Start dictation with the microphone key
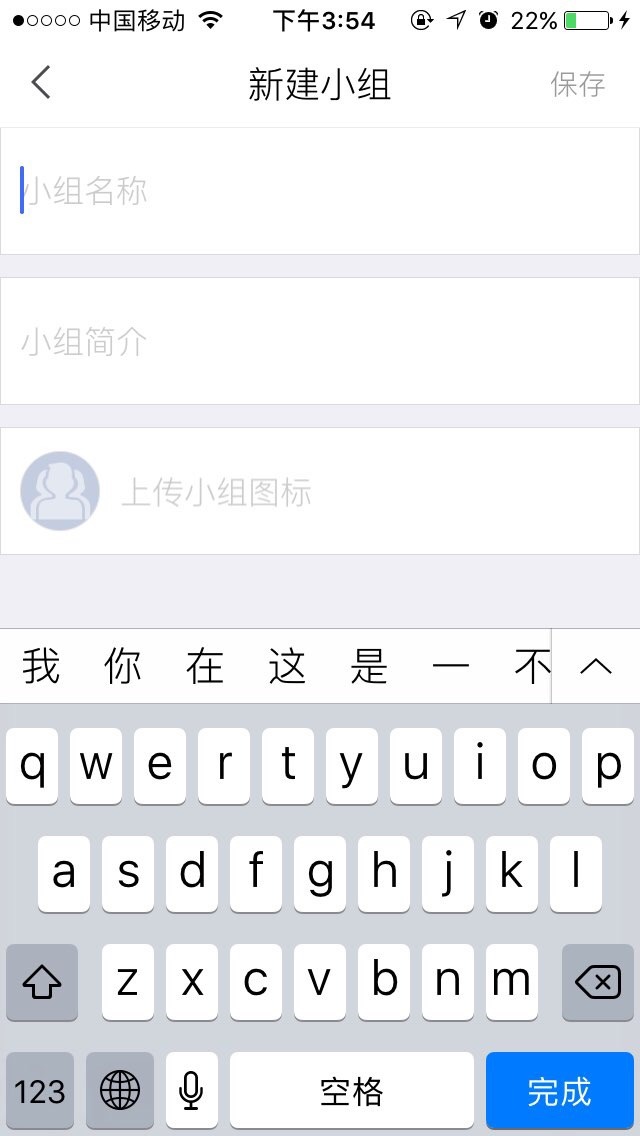640x1136 pixels. tap(191, 1090)
